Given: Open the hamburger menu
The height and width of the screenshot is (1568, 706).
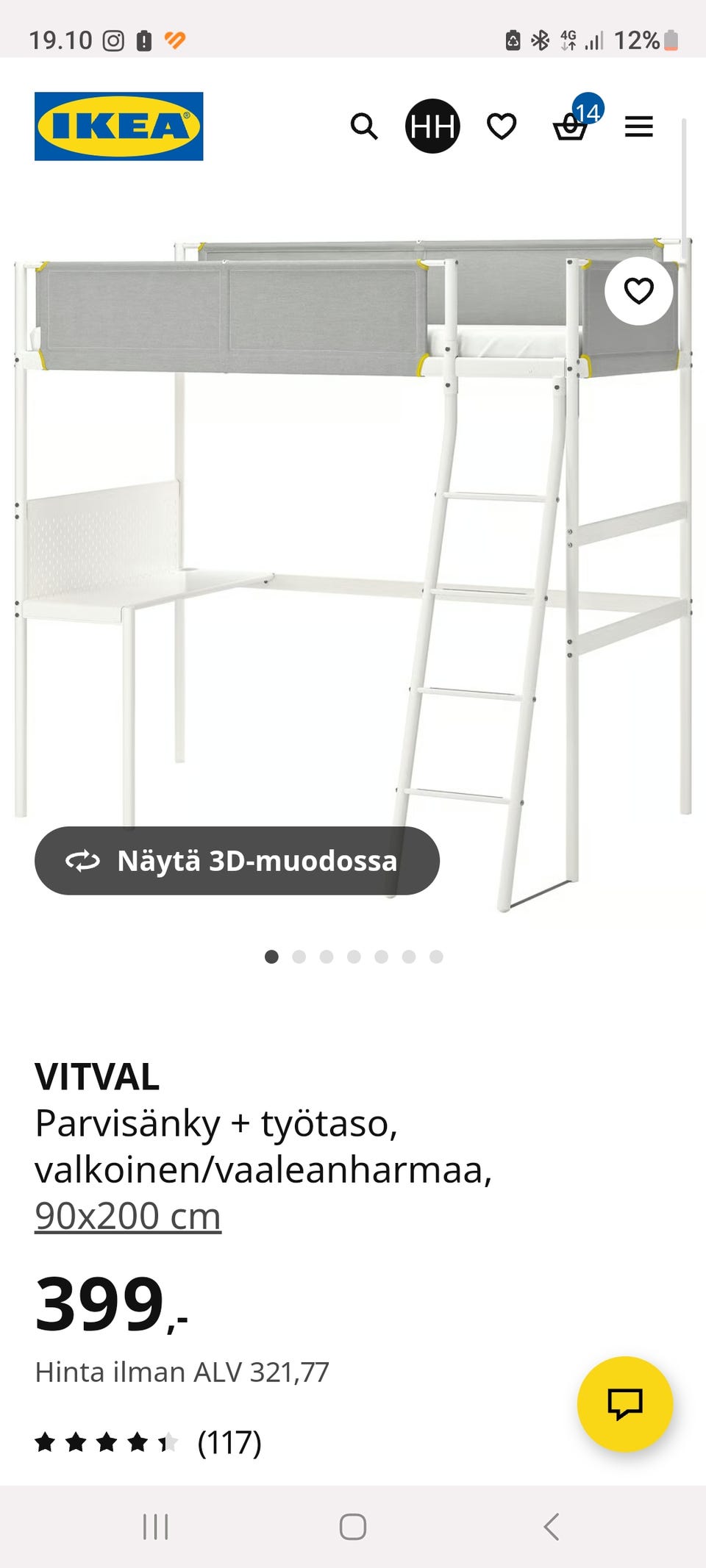Looking at the screenshot, I should coord(638,126).
